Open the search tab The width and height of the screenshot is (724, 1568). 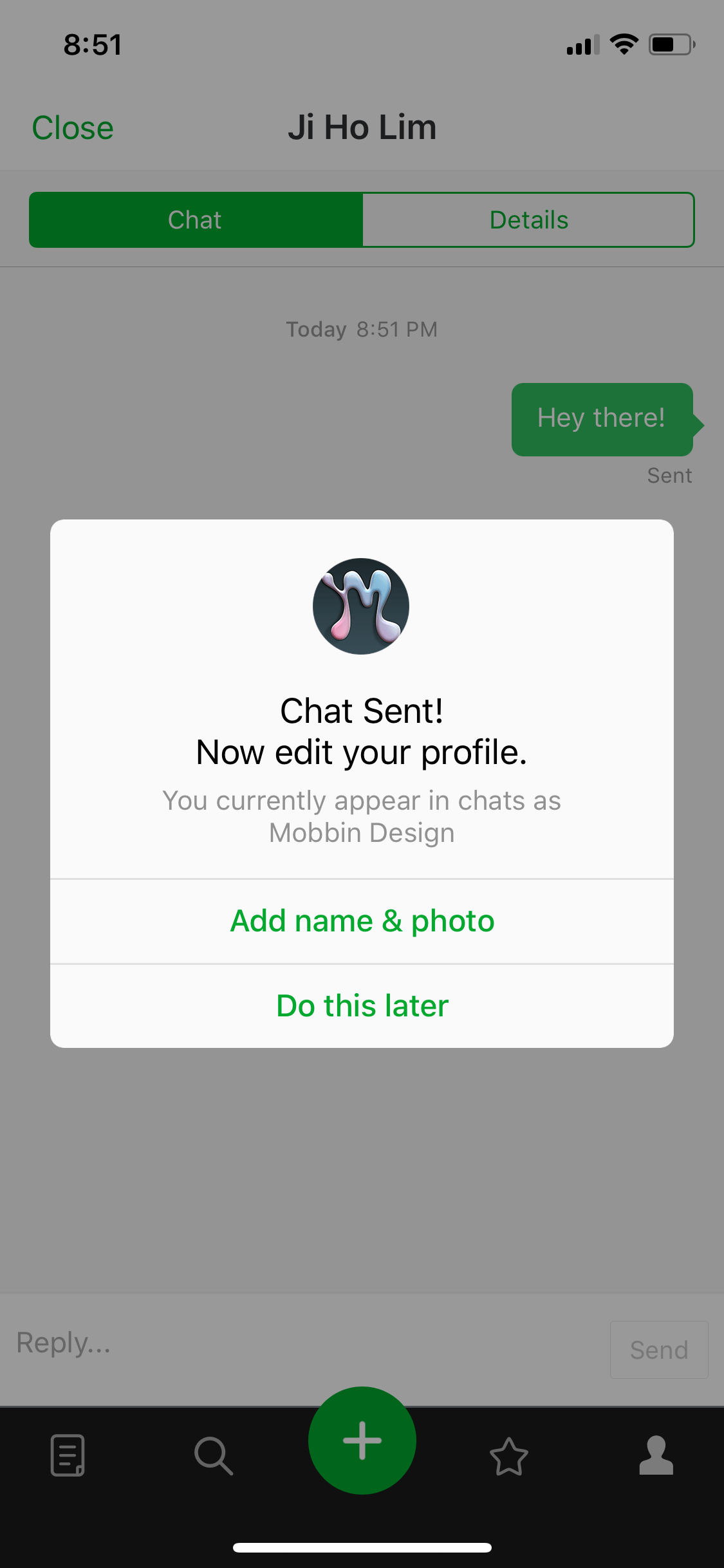tap(214, 1455)
